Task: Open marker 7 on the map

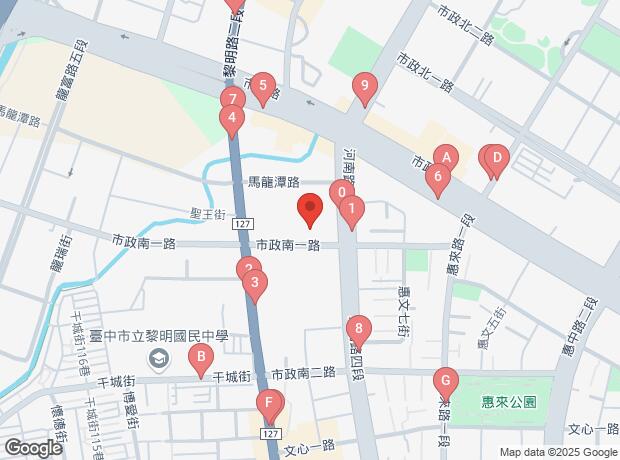Action: (232, 100)
